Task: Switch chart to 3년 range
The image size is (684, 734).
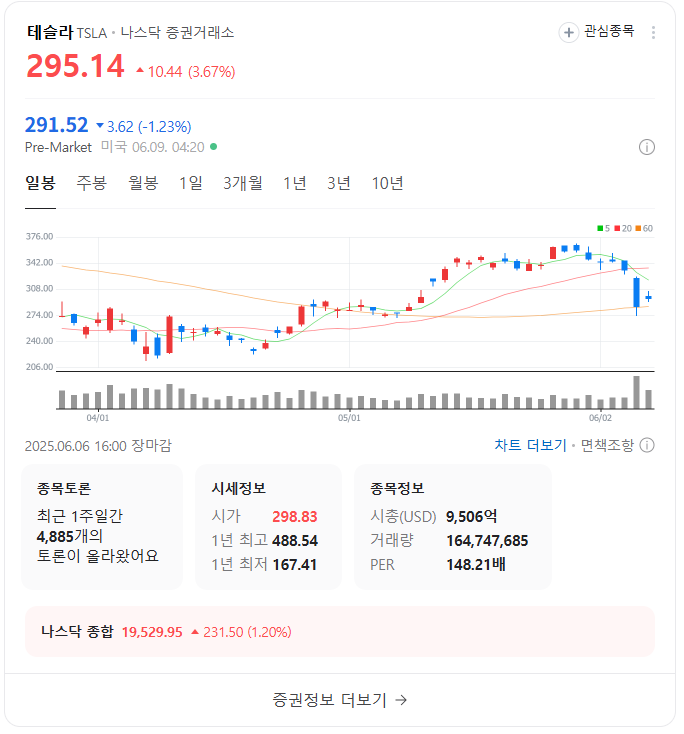Action: click(x=339, y=183)
